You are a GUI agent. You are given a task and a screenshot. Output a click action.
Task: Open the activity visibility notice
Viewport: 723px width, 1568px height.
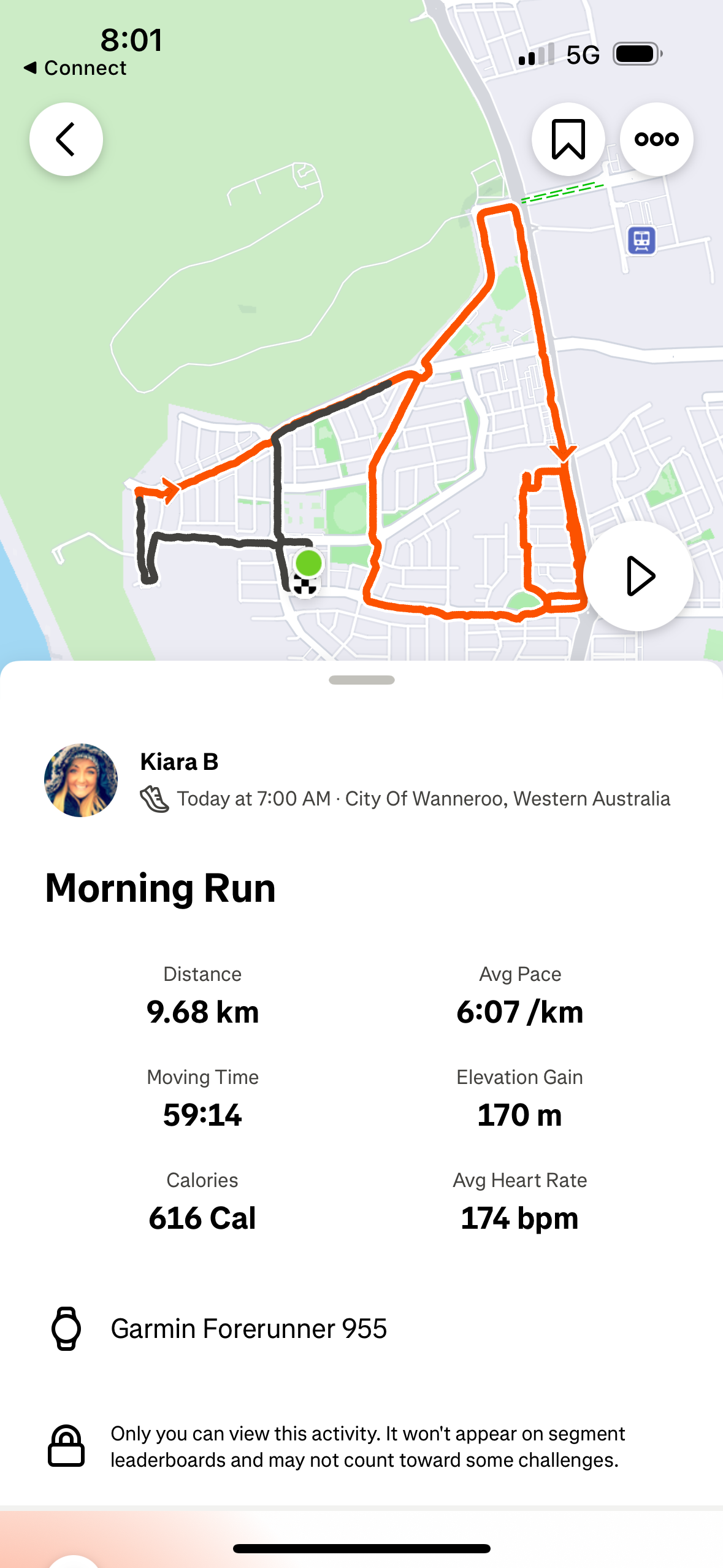pyautogui.click(x=367, y=1447)
